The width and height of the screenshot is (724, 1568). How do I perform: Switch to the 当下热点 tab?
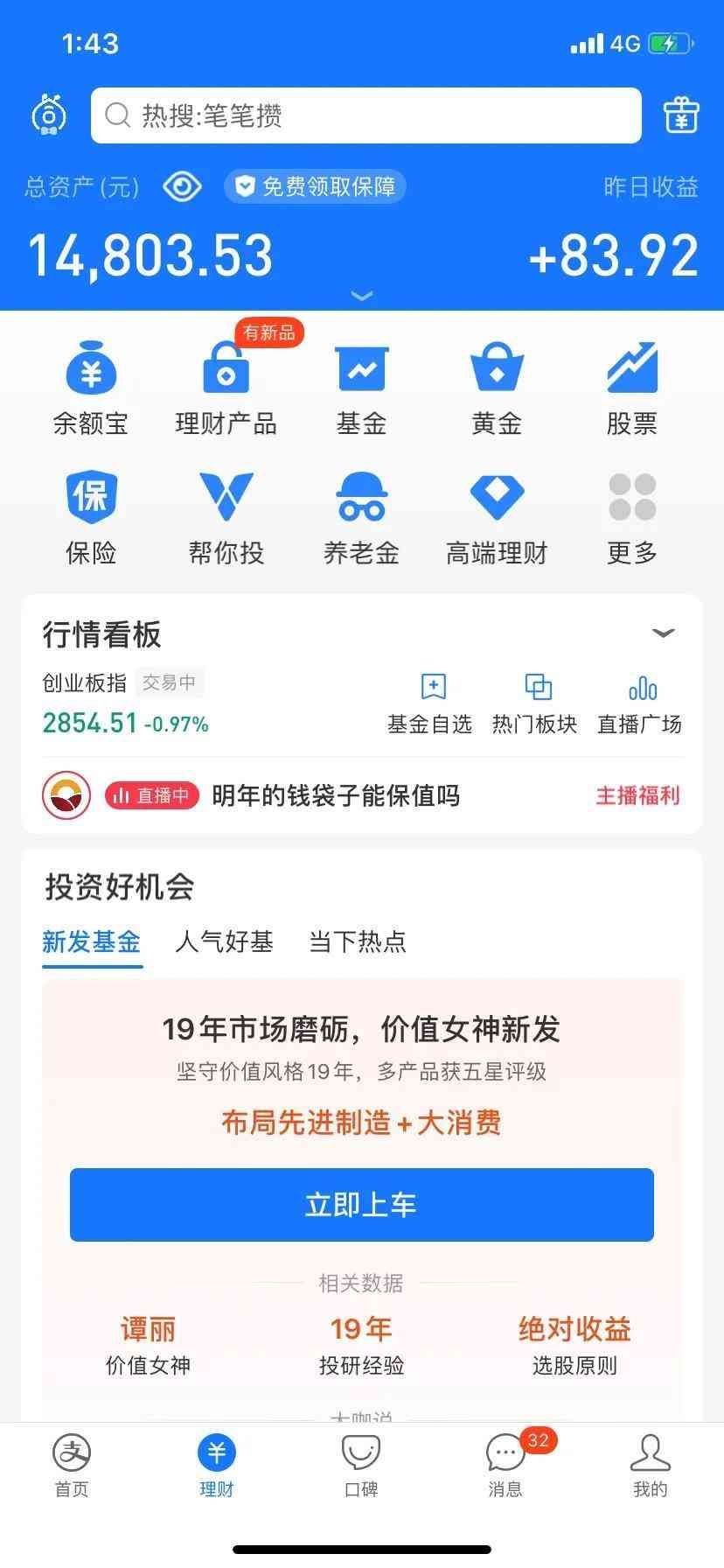coord(356,942)
